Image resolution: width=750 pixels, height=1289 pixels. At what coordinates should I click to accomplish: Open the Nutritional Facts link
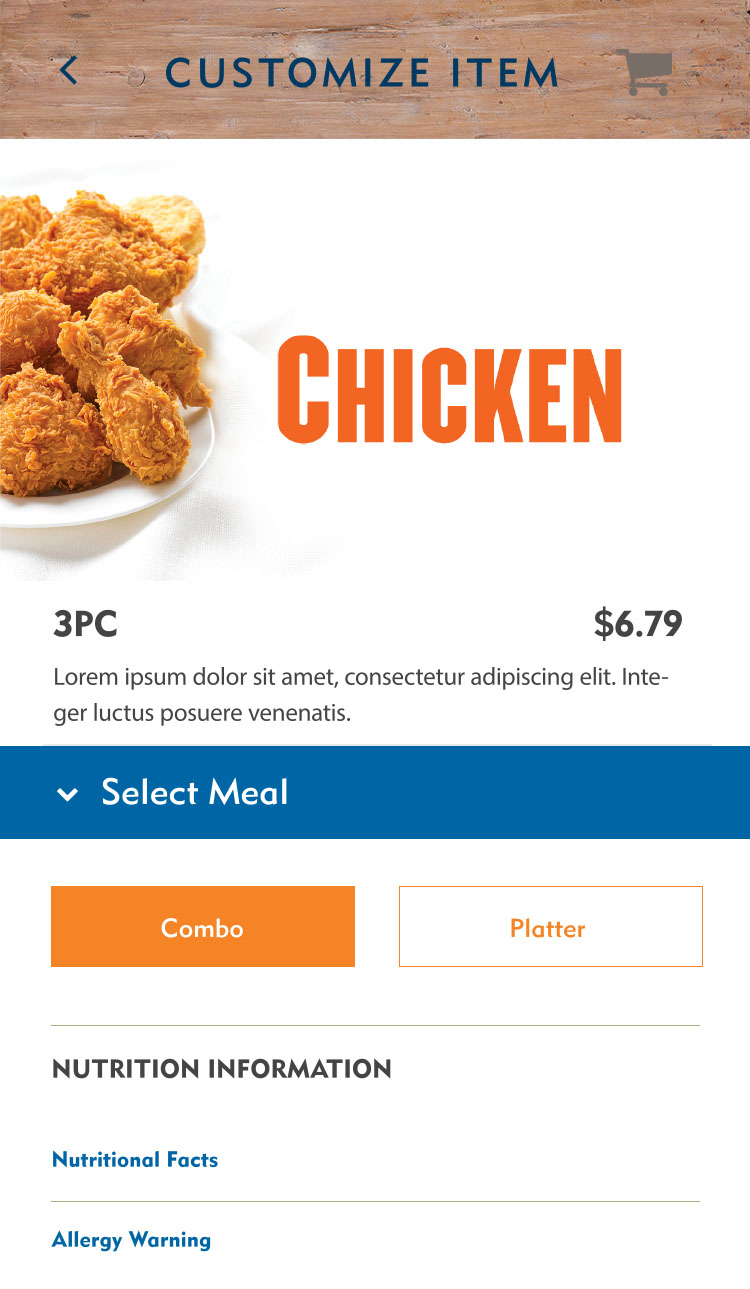click(135, 1160)
